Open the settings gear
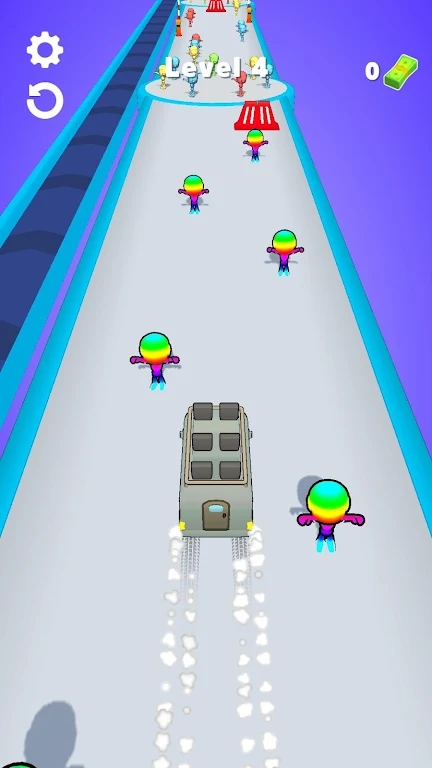Viewport: 432px width, 768px height. [x=45, y=49]
